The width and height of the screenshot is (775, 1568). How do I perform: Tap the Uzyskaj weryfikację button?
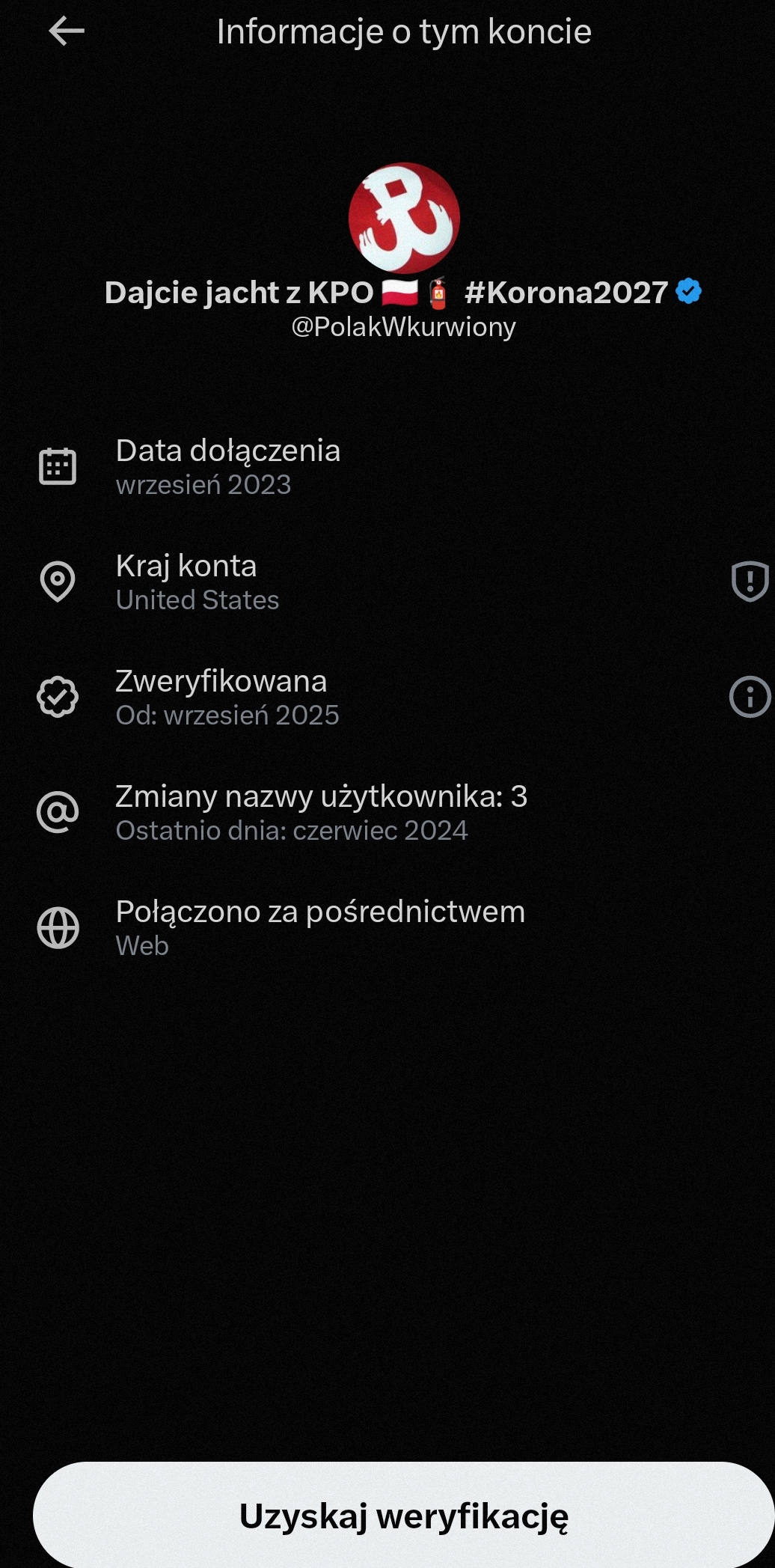point(404,1516)
